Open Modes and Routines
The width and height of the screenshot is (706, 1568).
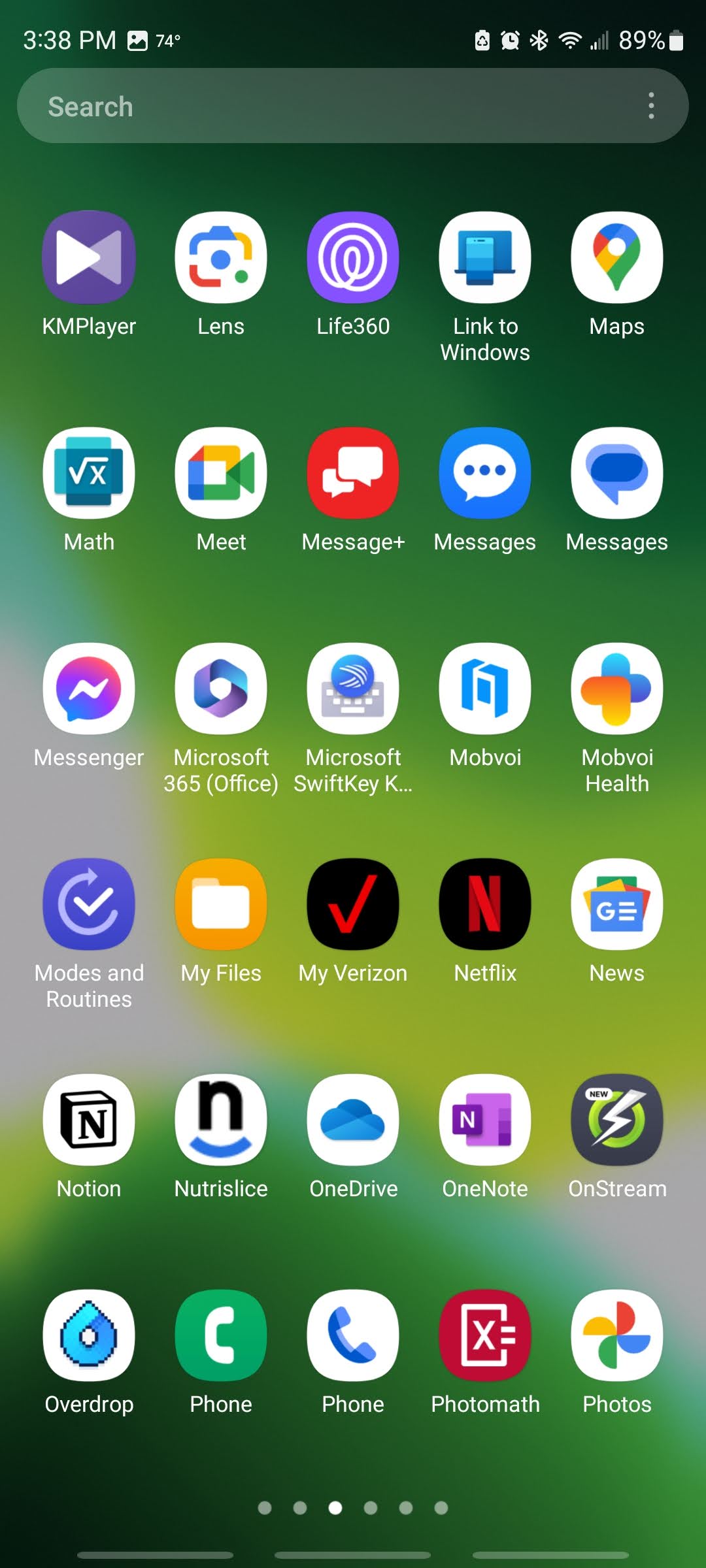coord(89,904)
